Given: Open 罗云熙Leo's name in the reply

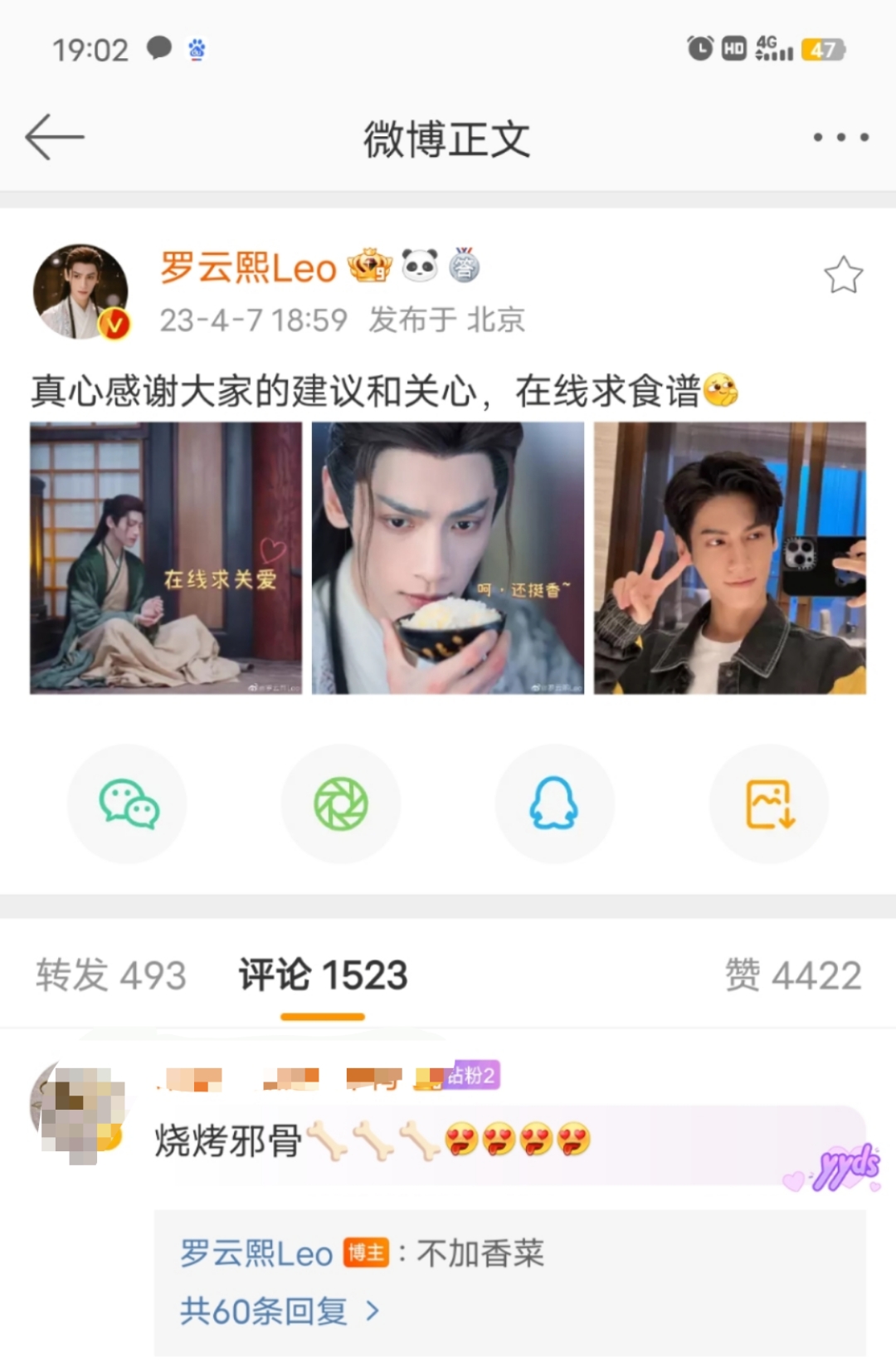Looking at the screenshot, I should pyautogui.click(x=256, y=1253).
